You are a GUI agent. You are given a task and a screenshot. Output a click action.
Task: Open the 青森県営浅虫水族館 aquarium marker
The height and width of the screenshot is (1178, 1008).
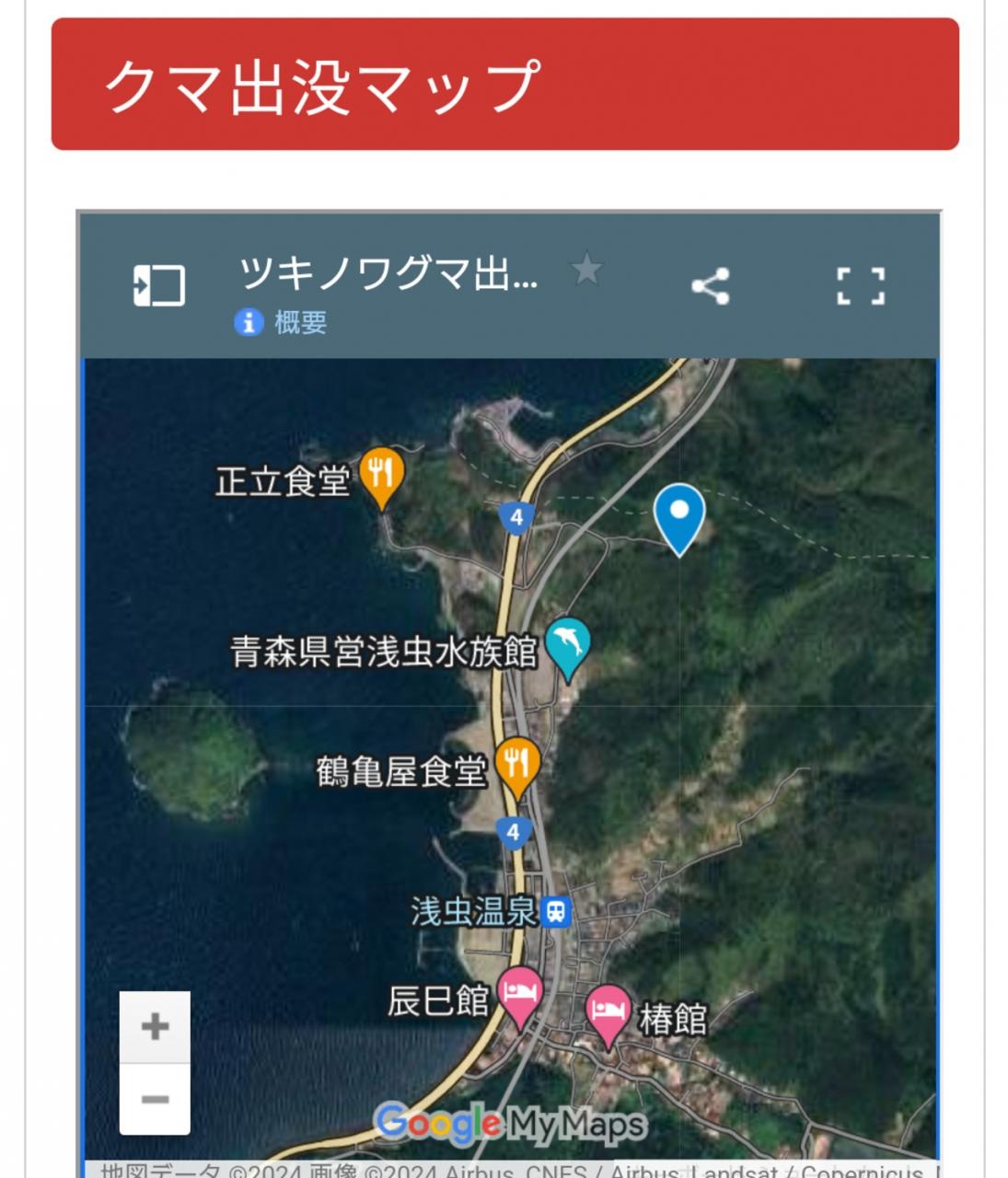coord(568,643)
